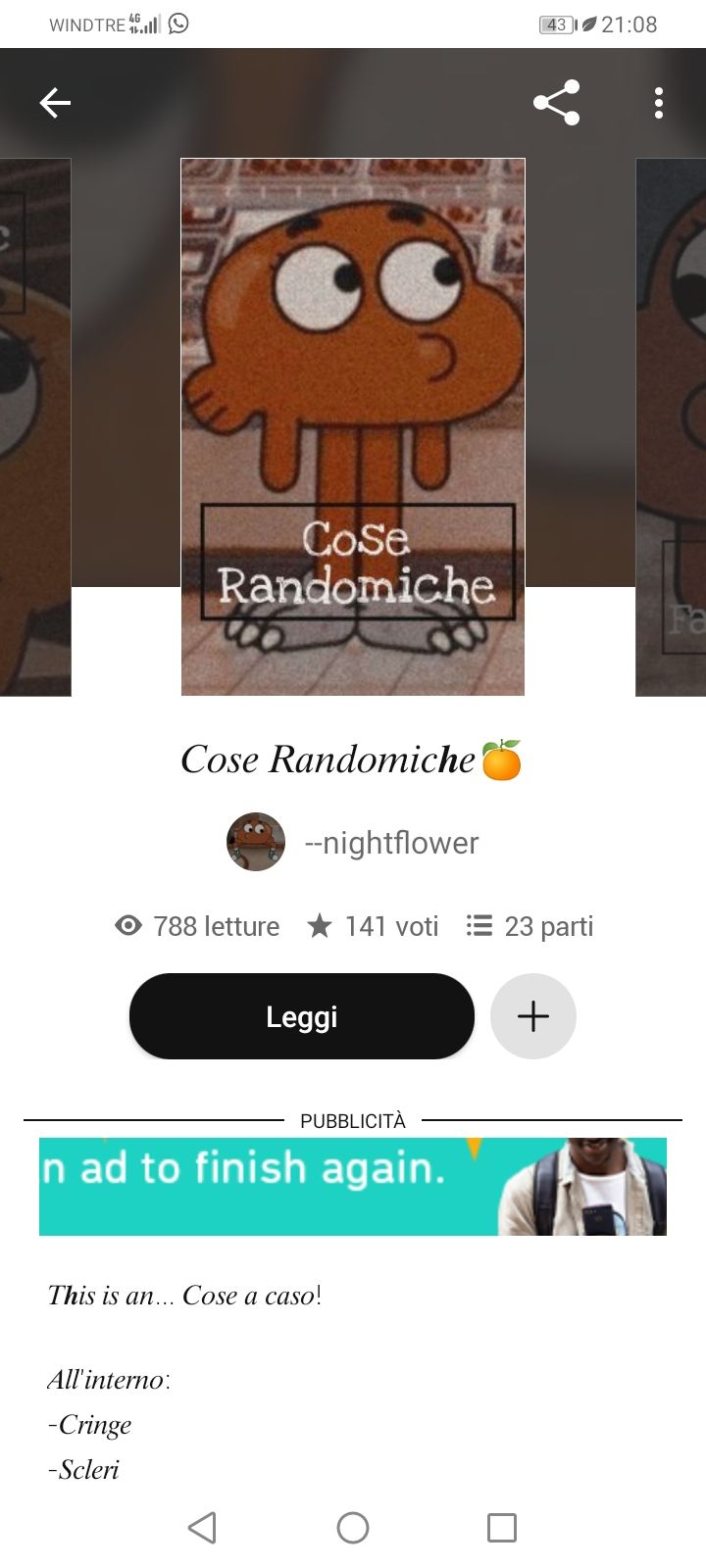The width and height of the screenshot is (706, 1568).
Task: Open the Cose Randomiche cover image
Action: tap(353, 426)
